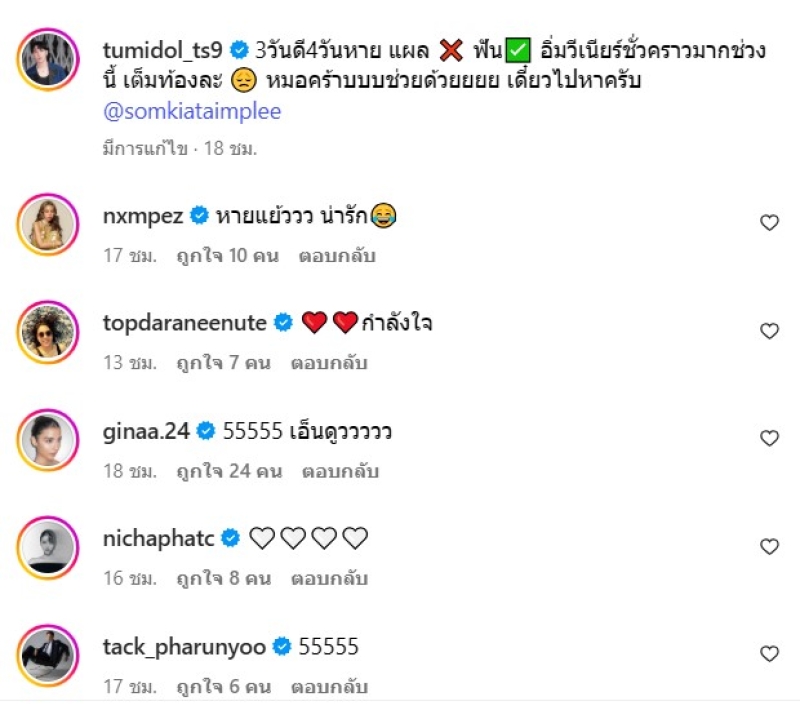Open the nichaphatc username

click(158, 539)
